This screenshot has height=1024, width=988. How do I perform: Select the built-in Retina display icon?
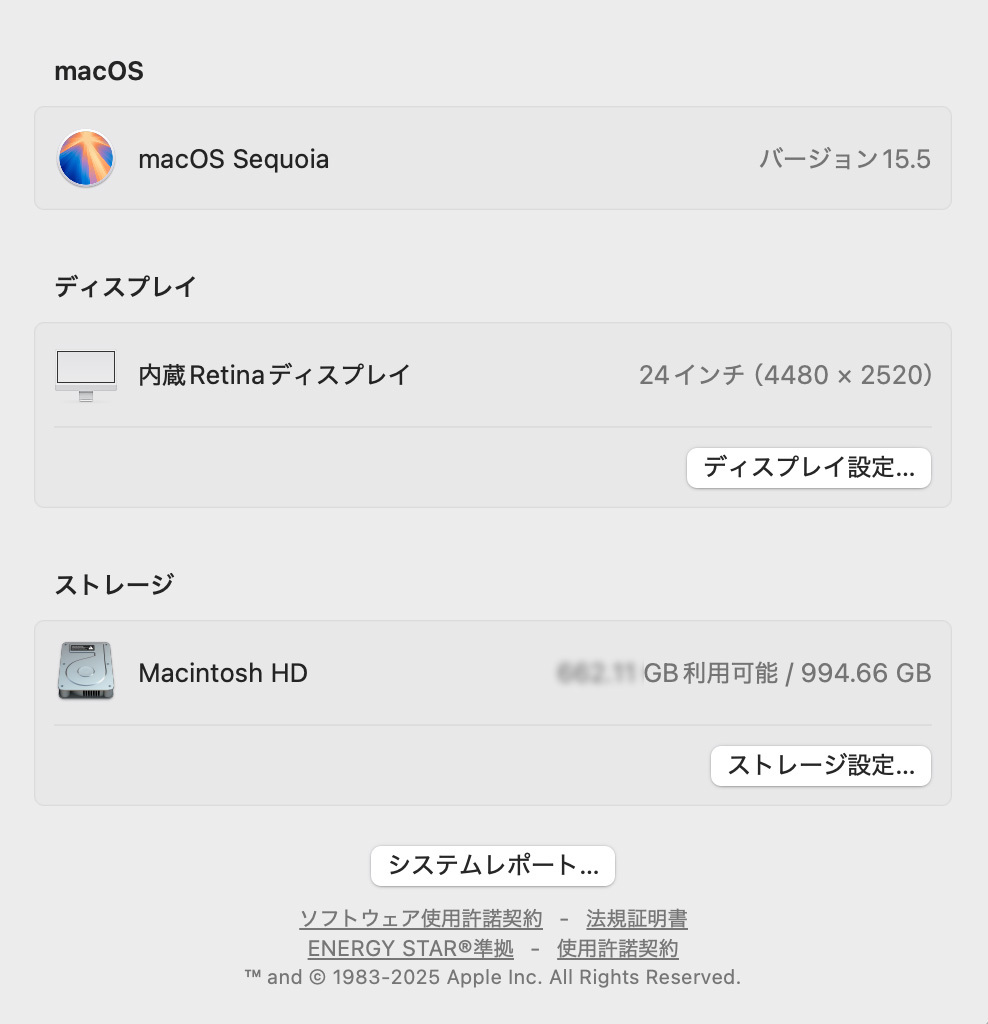coord(86,374)
